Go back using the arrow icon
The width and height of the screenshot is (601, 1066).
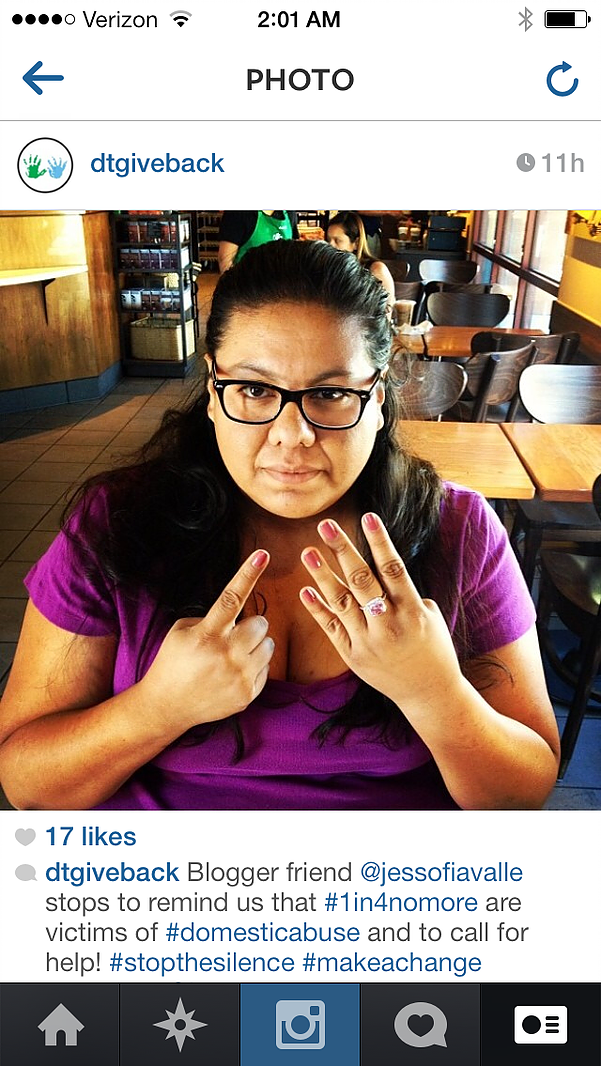coord(42,79)
